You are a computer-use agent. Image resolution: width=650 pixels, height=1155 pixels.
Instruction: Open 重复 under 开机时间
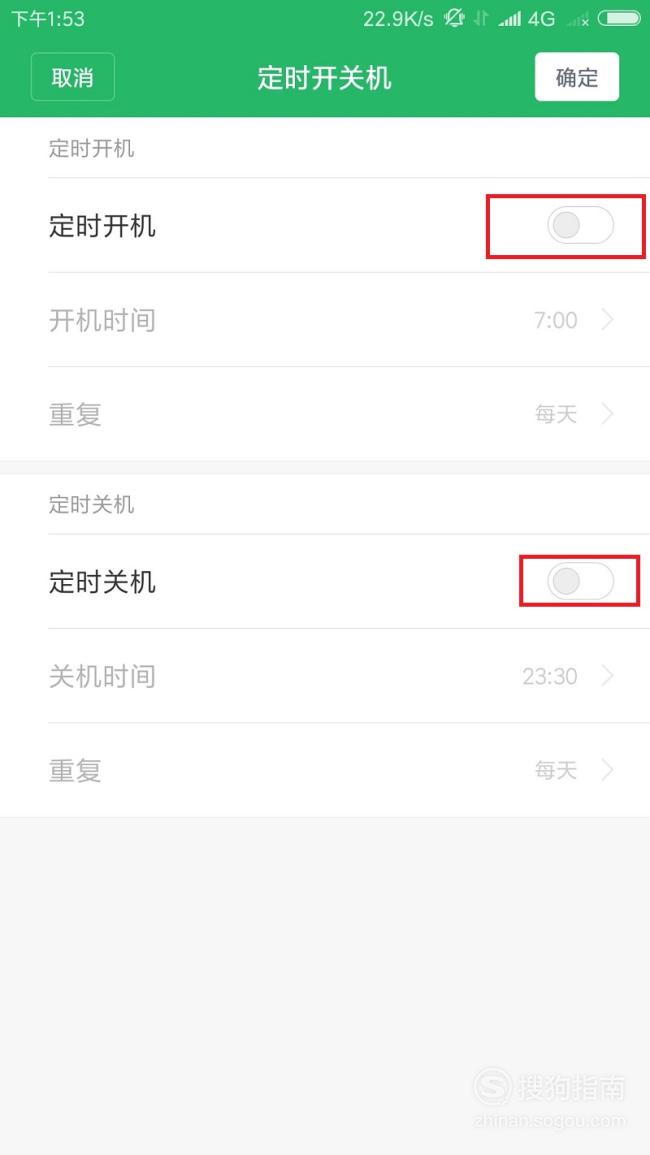(x=325, y=414)
